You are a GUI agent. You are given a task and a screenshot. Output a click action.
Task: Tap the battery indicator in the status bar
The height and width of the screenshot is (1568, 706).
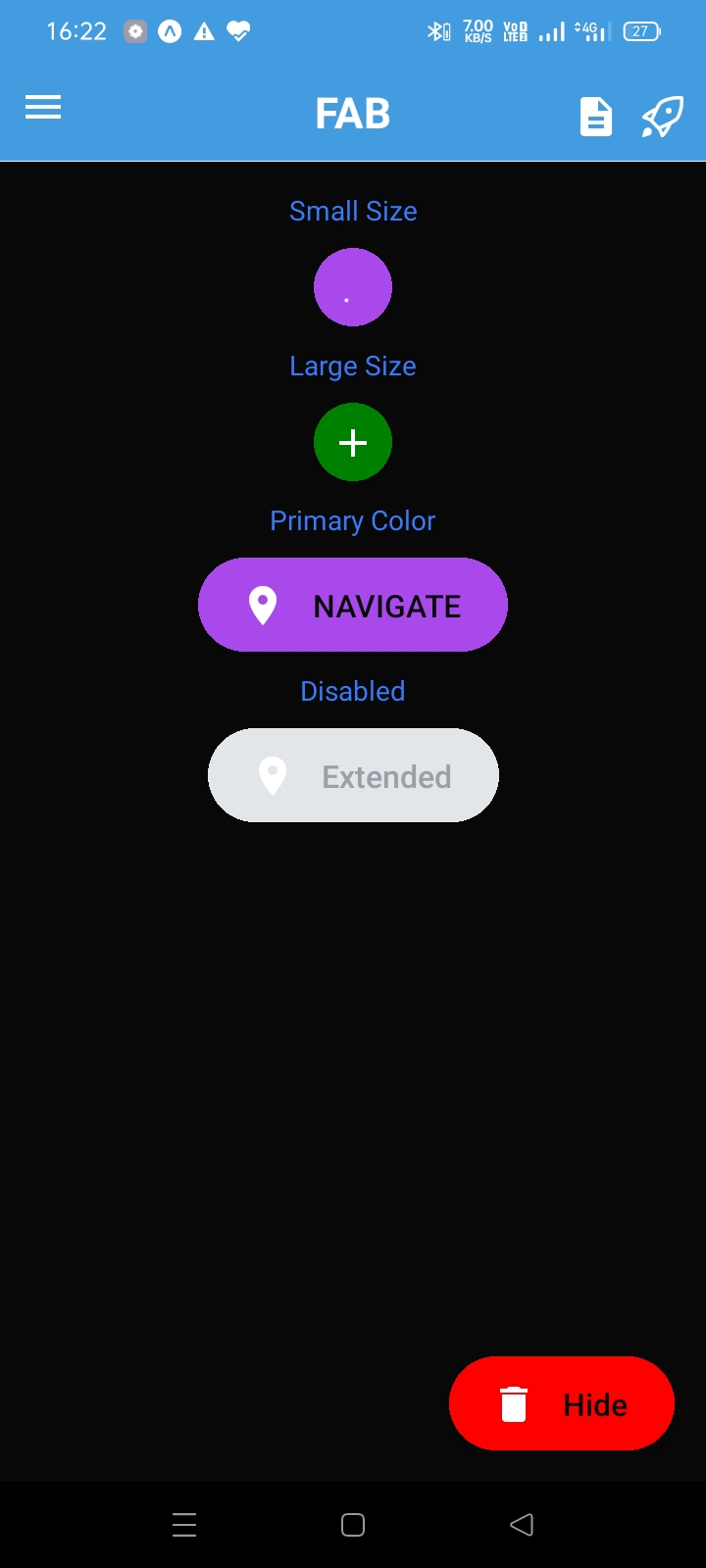tap(640, 30)
